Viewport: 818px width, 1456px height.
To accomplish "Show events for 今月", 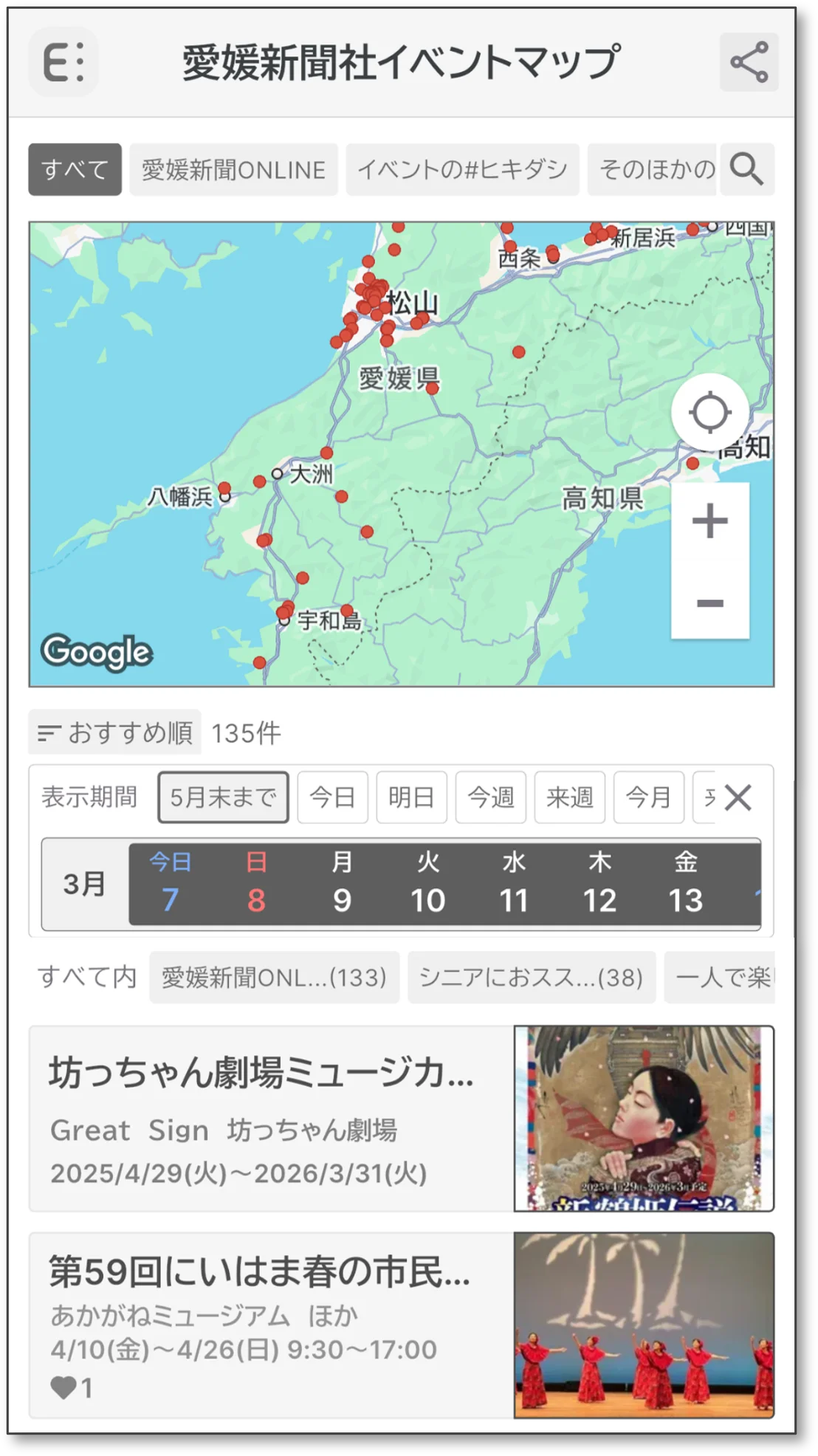I will 648,797.
